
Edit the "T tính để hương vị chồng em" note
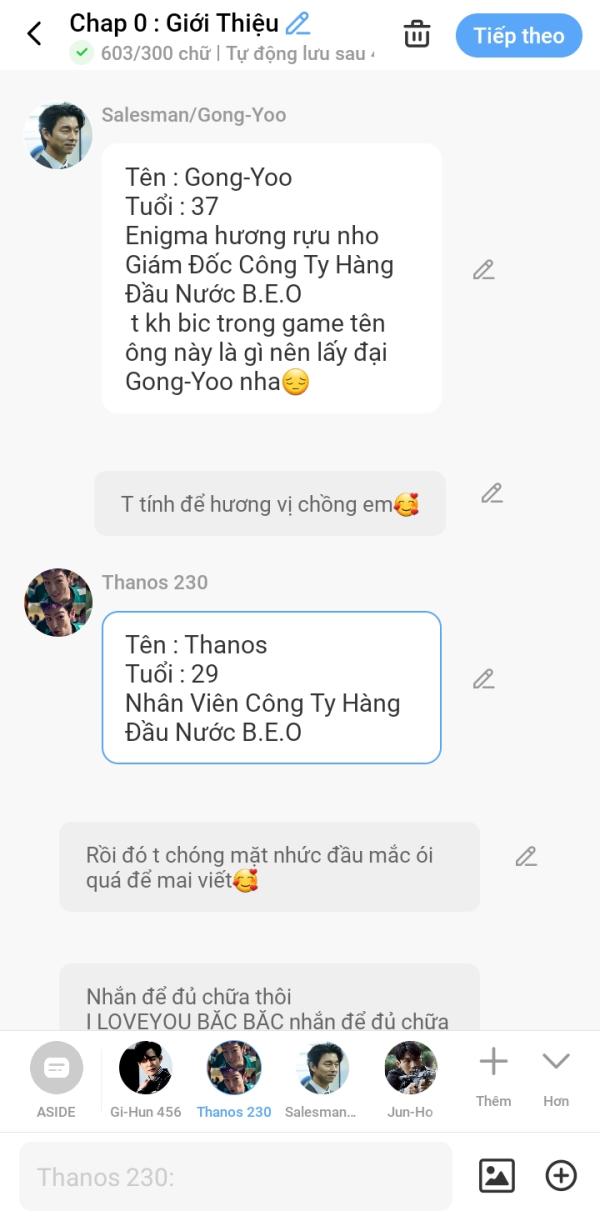491,493
